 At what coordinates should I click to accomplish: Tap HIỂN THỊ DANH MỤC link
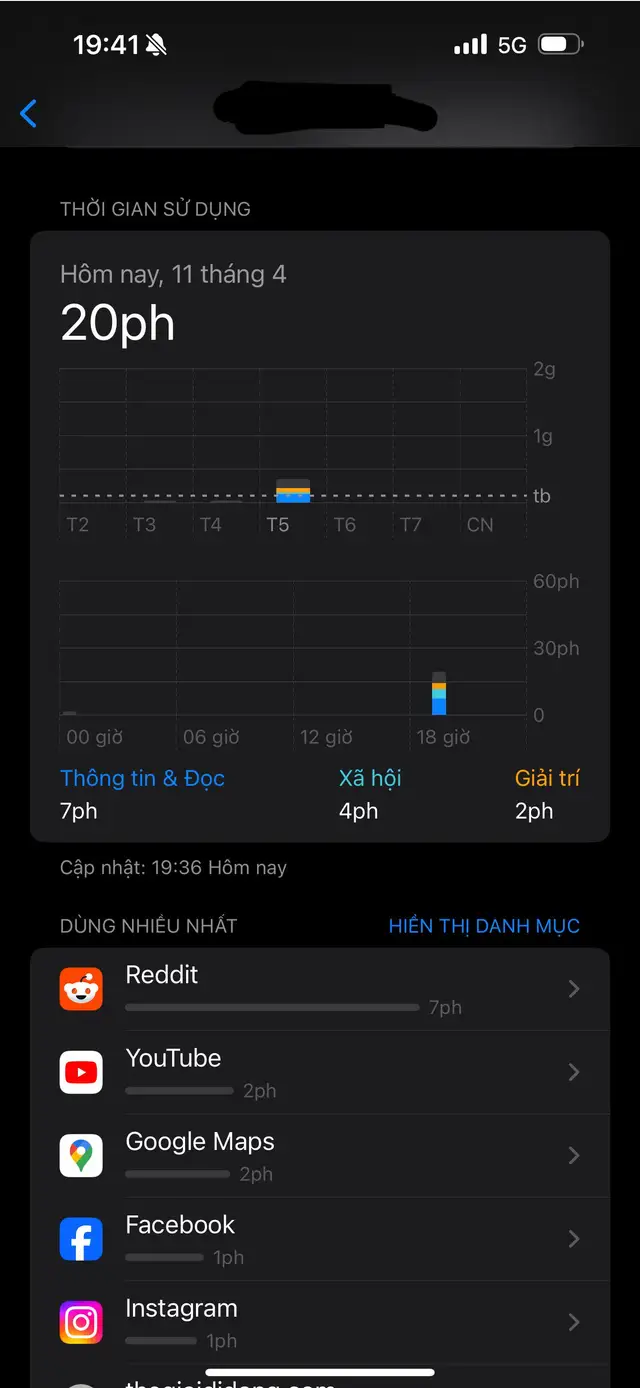[484, 926]
